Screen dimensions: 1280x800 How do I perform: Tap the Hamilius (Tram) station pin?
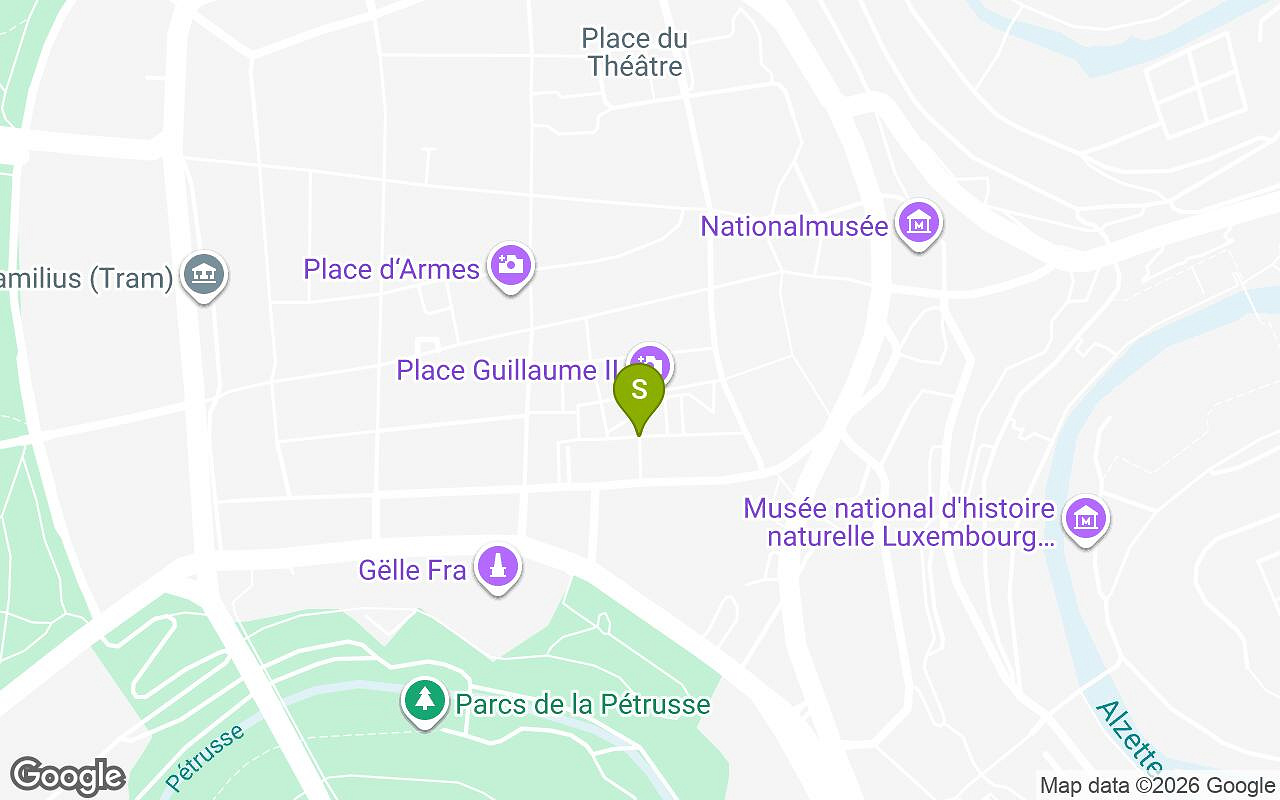tap(204, 275)
